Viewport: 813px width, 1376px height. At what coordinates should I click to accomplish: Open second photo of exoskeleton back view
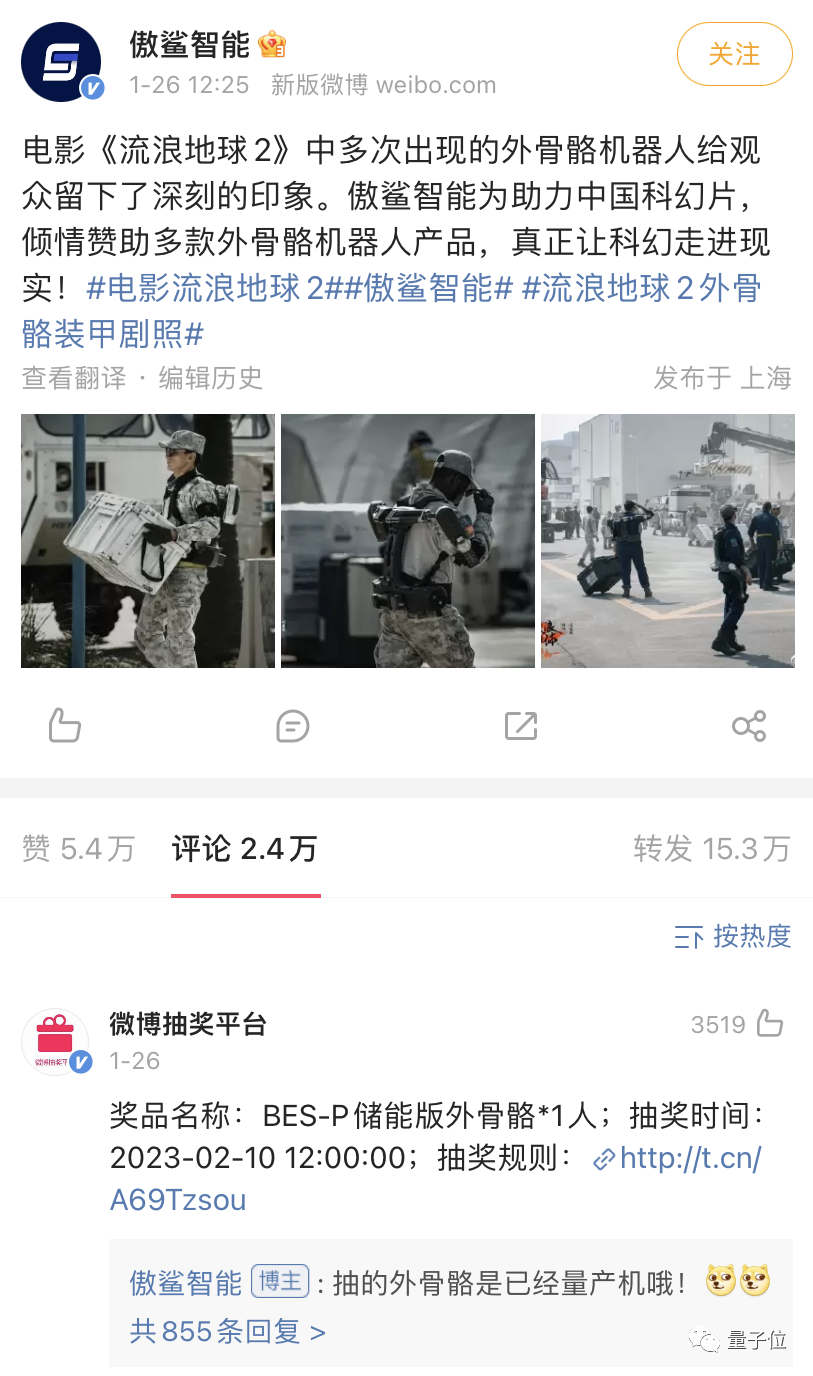point(408,541)
